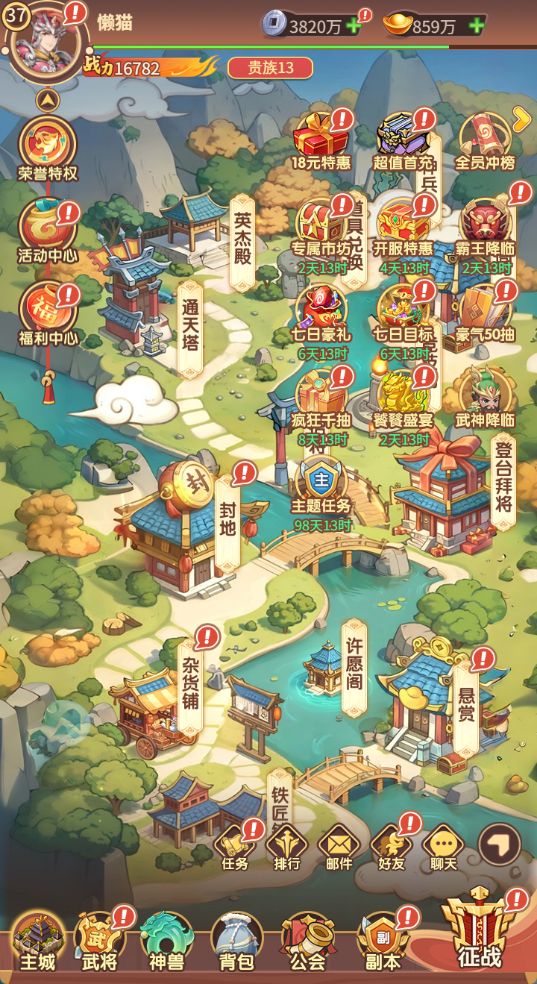This screenshot has height=984, width=537.
Task: View the 排行 rankings
Action: pos(287,848)
